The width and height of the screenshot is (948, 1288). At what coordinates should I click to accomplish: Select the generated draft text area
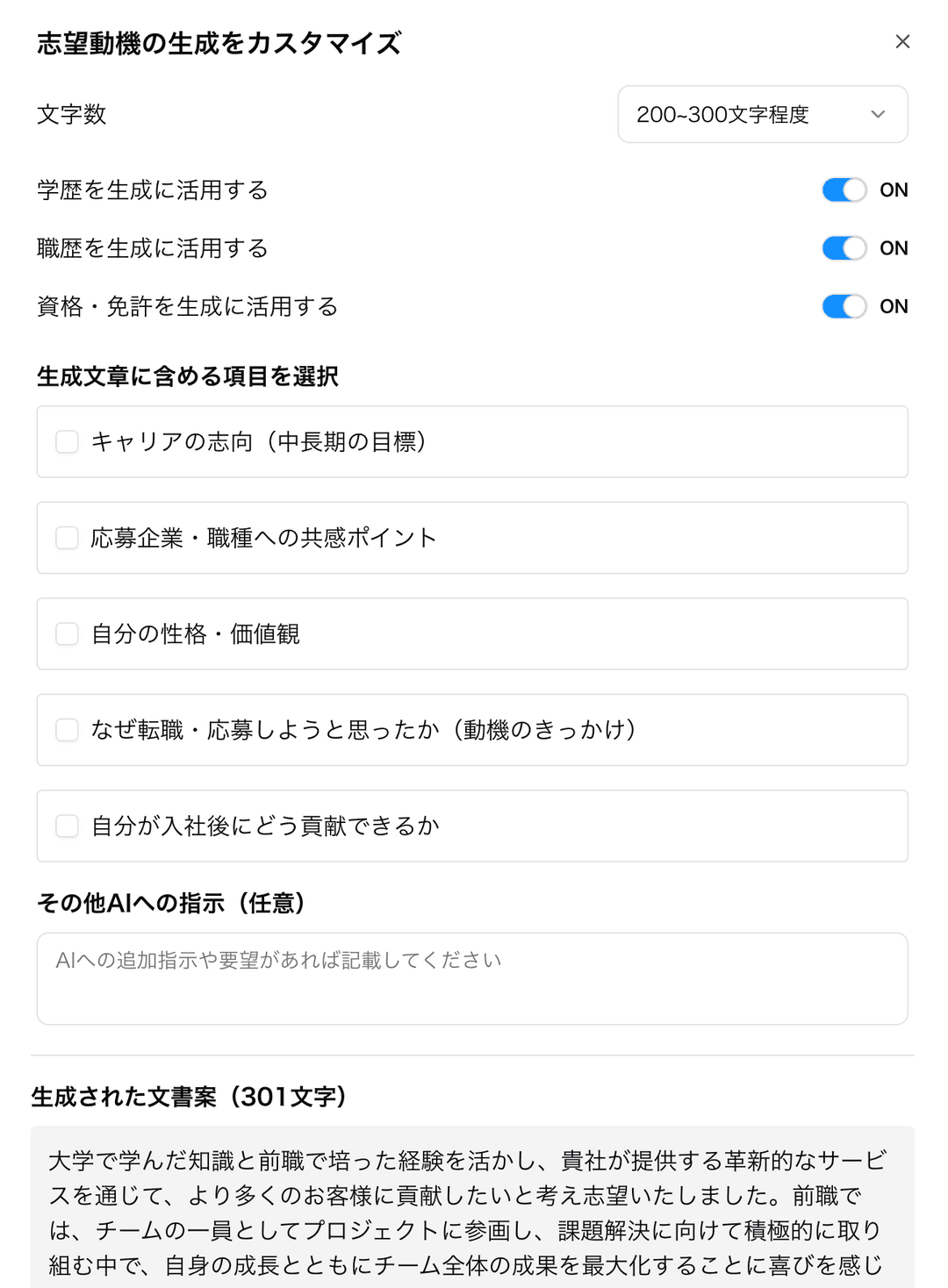[x=472, y=1211]
